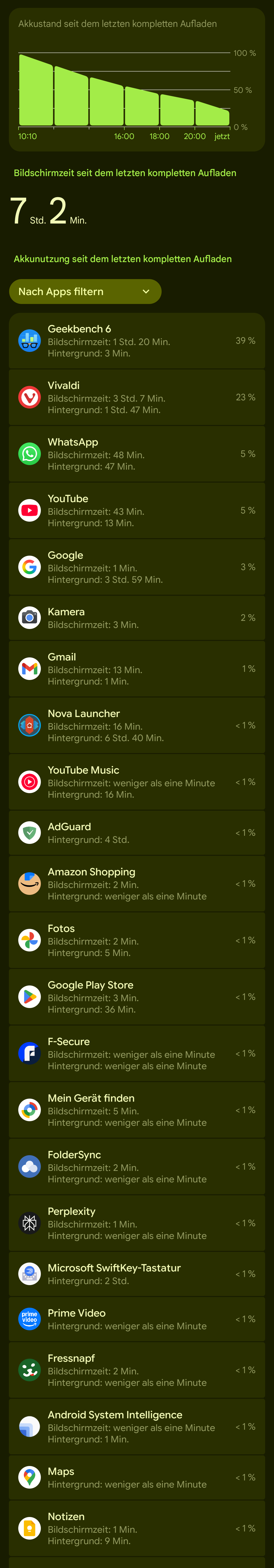Open Microsoft SwiftKey-Tastatur battery usage
The width and height of the screenshot is (274, 1568).
(137, 1274)
